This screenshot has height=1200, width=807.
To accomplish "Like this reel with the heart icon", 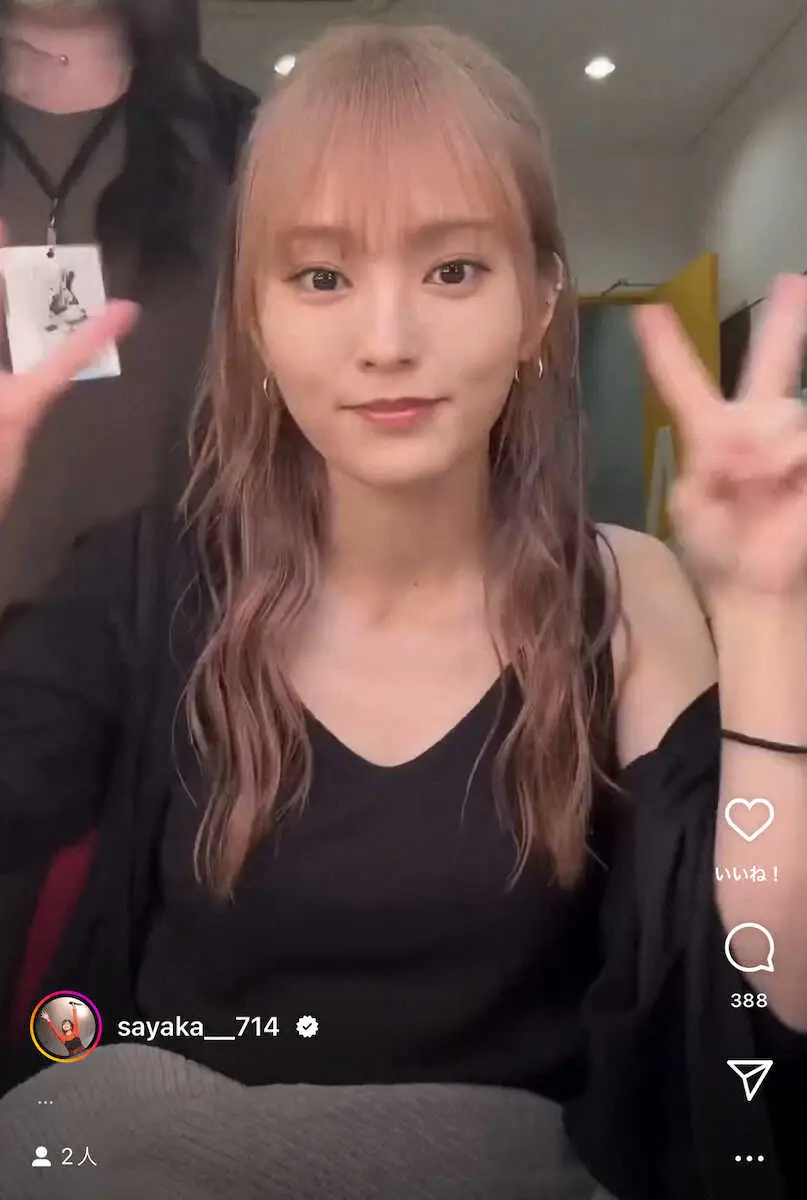I will click(x=749, y=819).
